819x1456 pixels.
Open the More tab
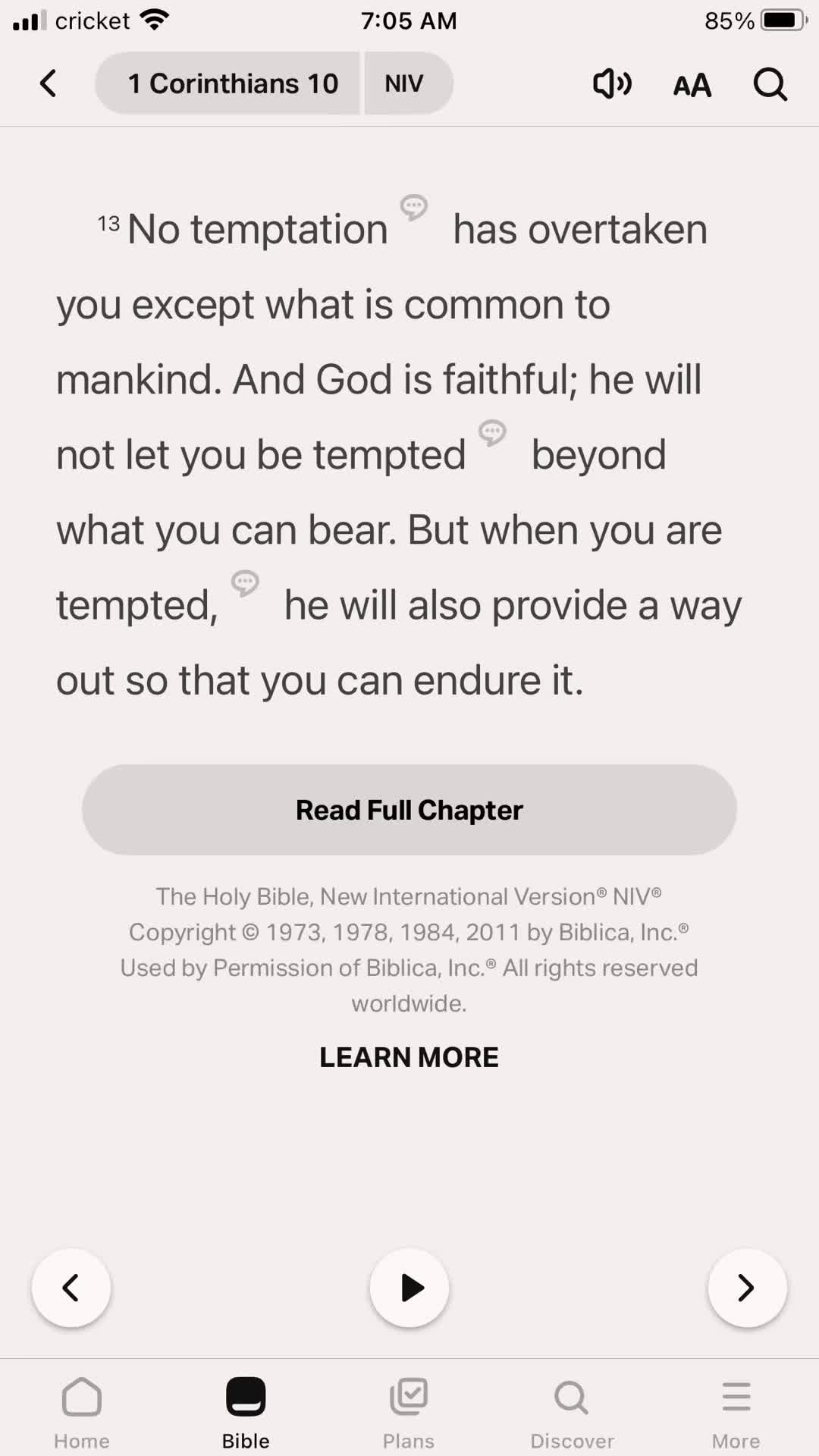tap(736, 1410)
